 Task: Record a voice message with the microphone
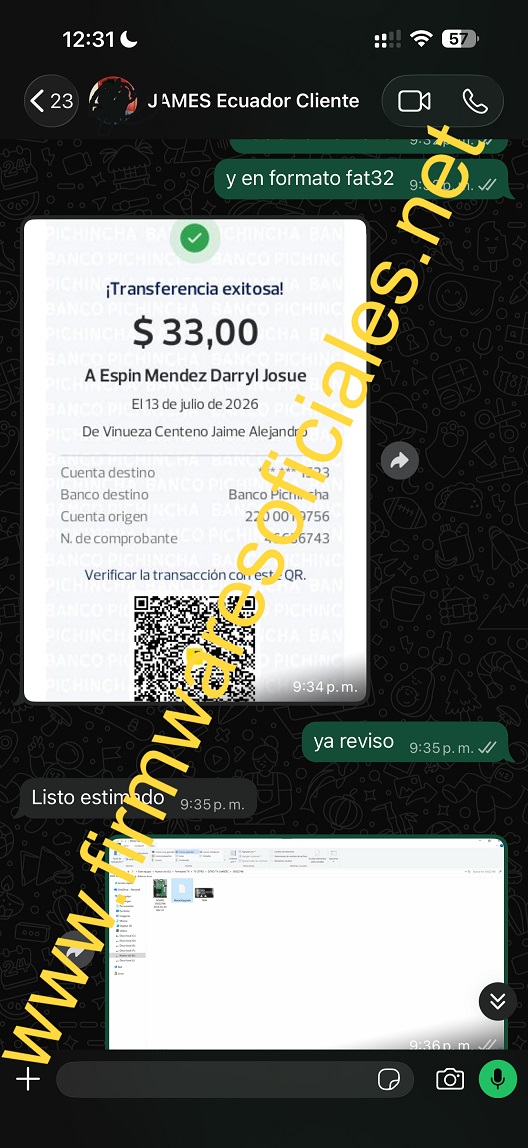[497, 1079]
